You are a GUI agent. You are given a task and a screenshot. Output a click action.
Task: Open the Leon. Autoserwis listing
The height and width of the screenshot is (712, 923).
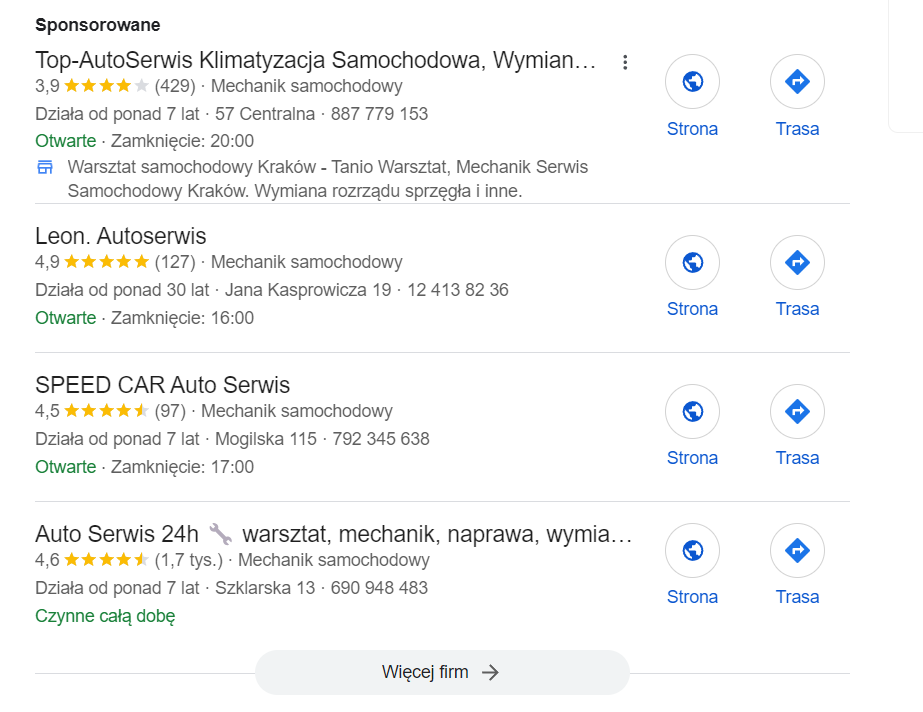tap(121, 237)
